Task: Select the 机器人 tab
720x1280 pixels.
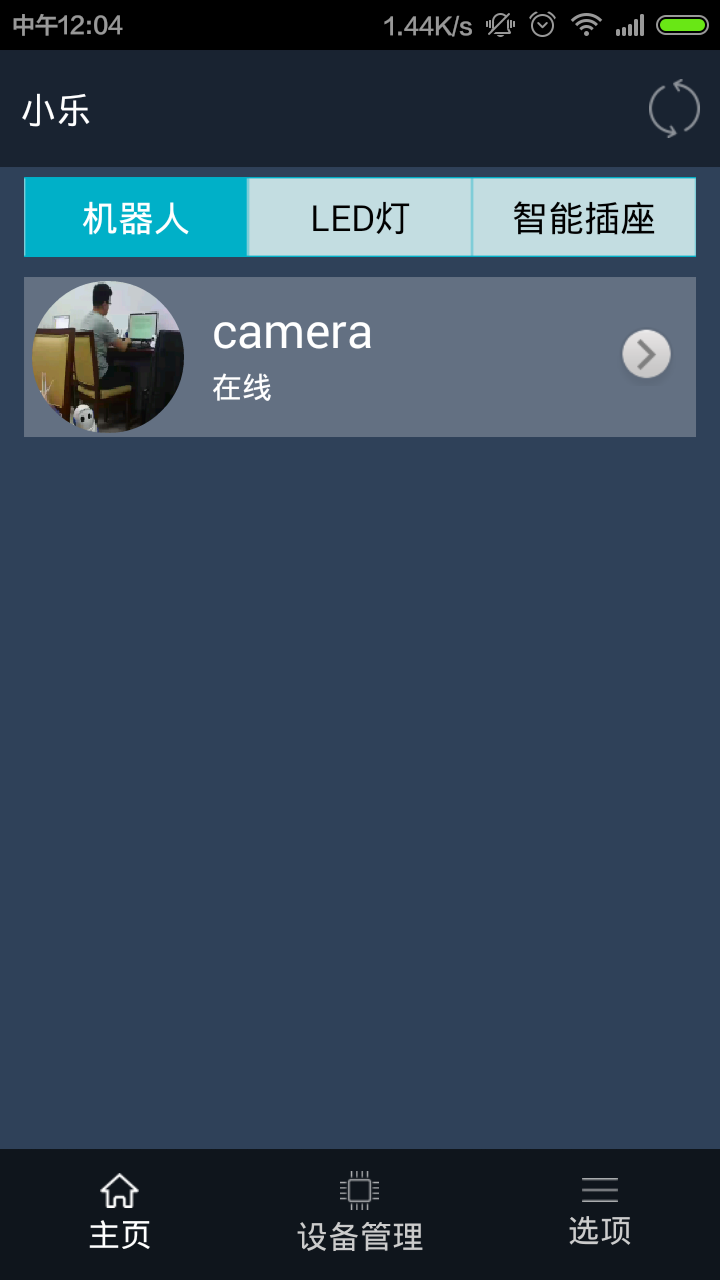Action: click(x=136, y=217)
